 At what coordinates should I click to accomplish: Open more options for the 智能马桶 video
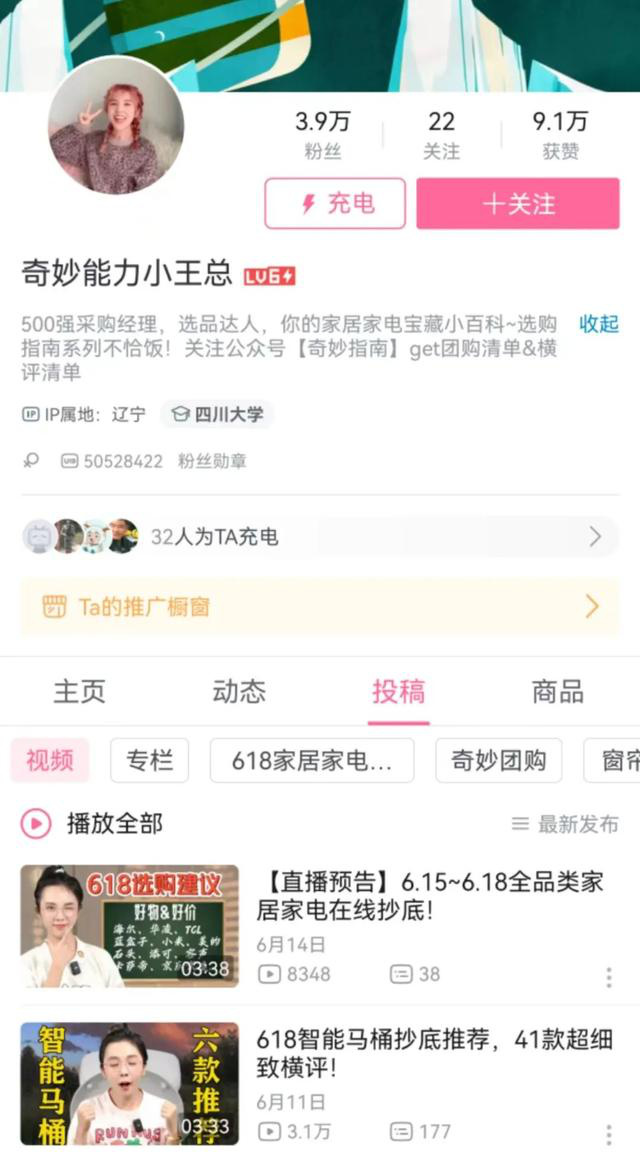click(609, 1134)
